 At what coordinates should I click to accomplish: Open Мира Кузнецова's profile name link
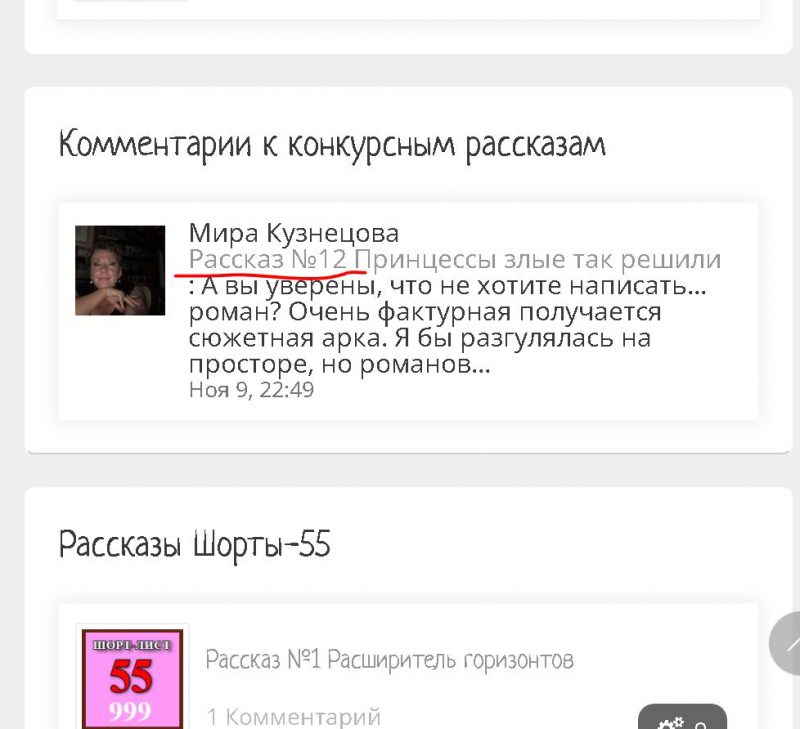point(294,233)
